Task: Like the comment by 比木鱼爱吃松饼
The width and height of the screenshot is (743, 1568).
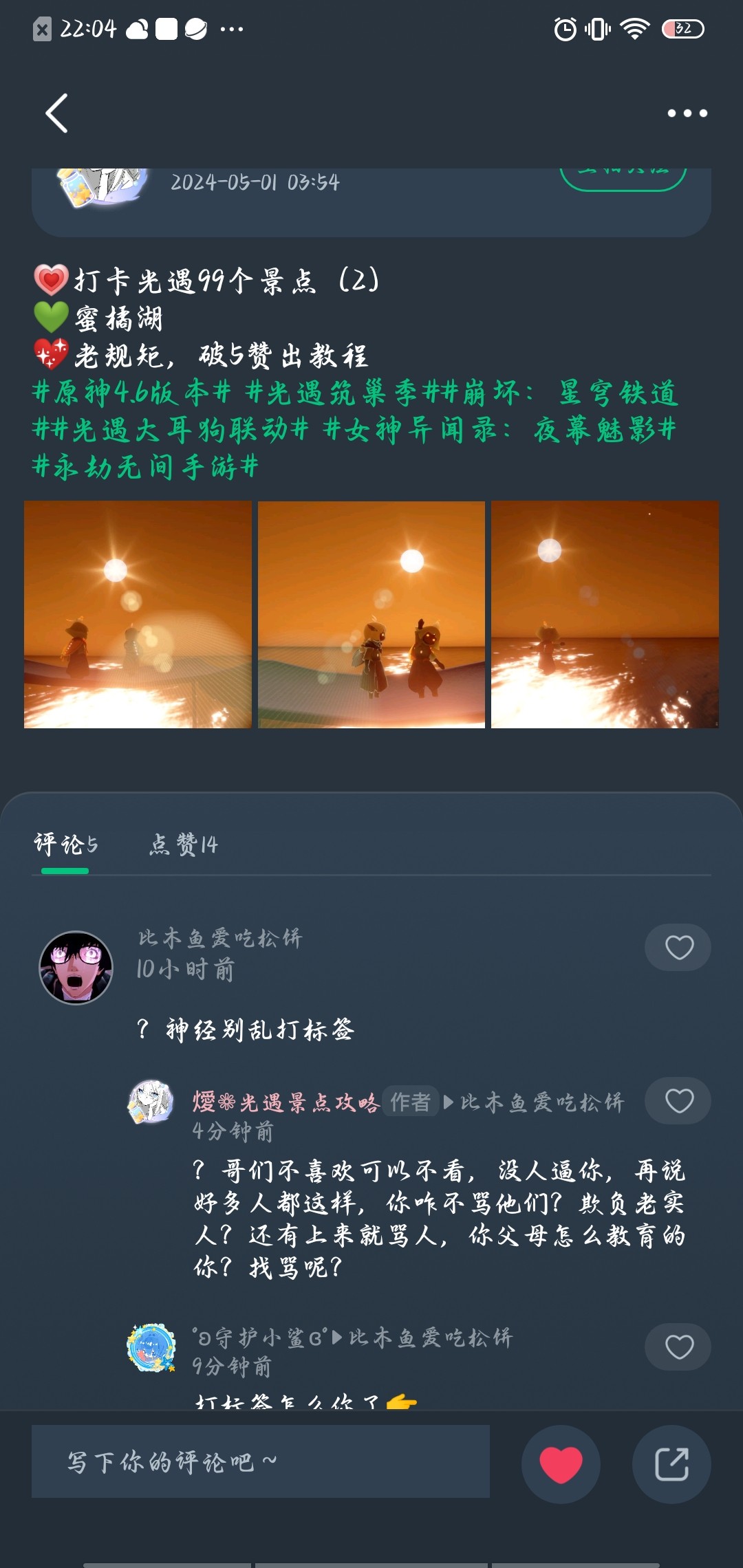Action: 678,947
